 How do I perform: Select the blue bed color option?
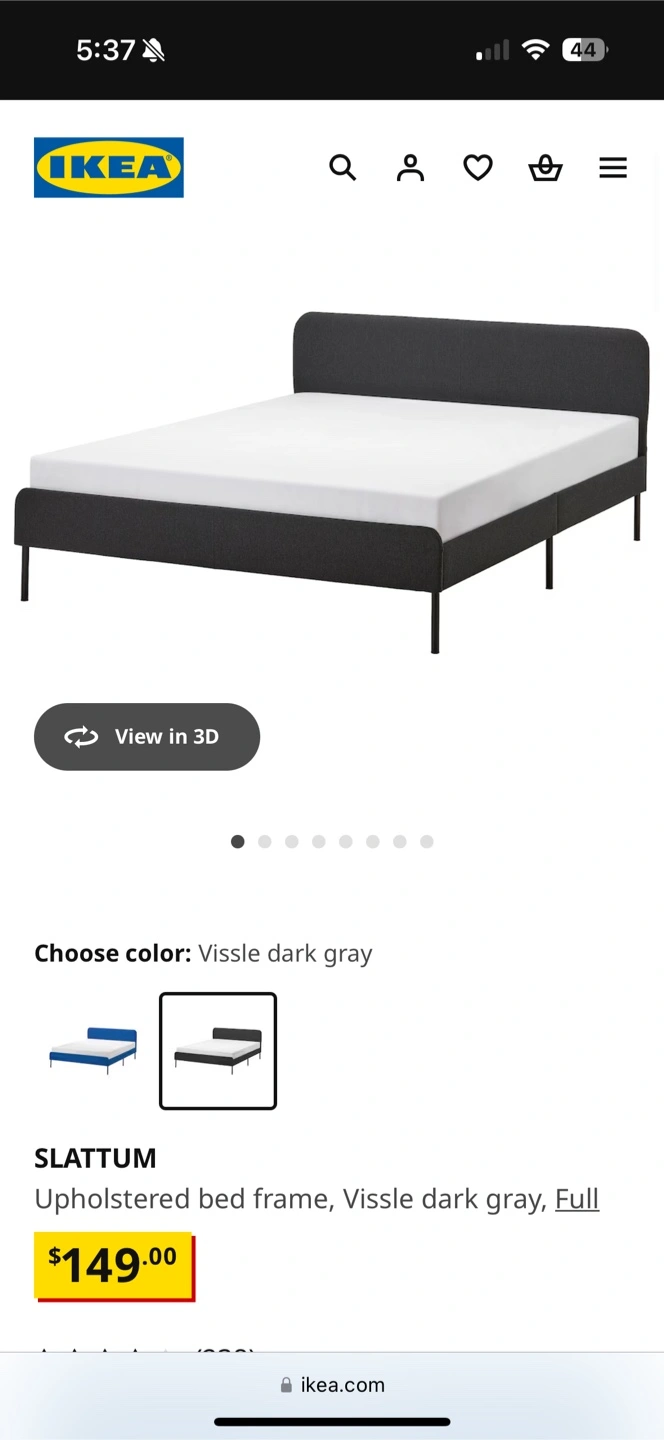click(x=93, y=1050)
